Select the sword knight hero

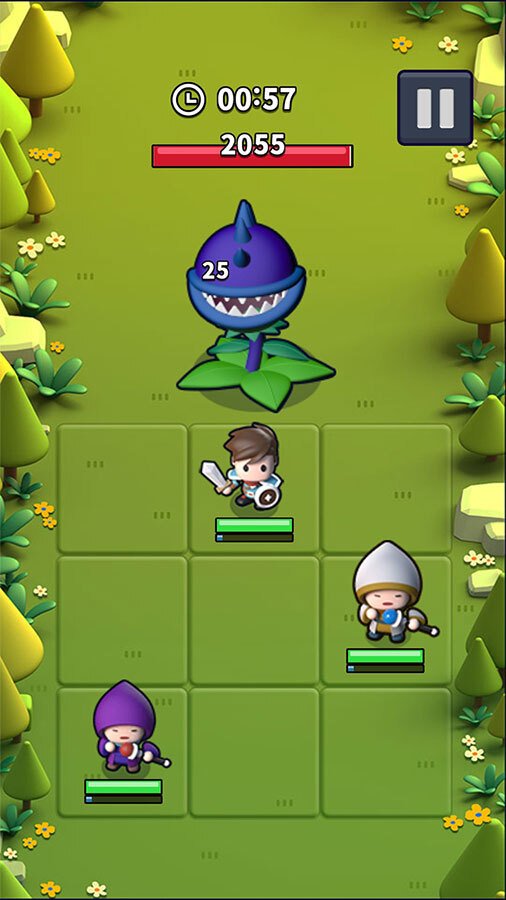pos(243,467)
